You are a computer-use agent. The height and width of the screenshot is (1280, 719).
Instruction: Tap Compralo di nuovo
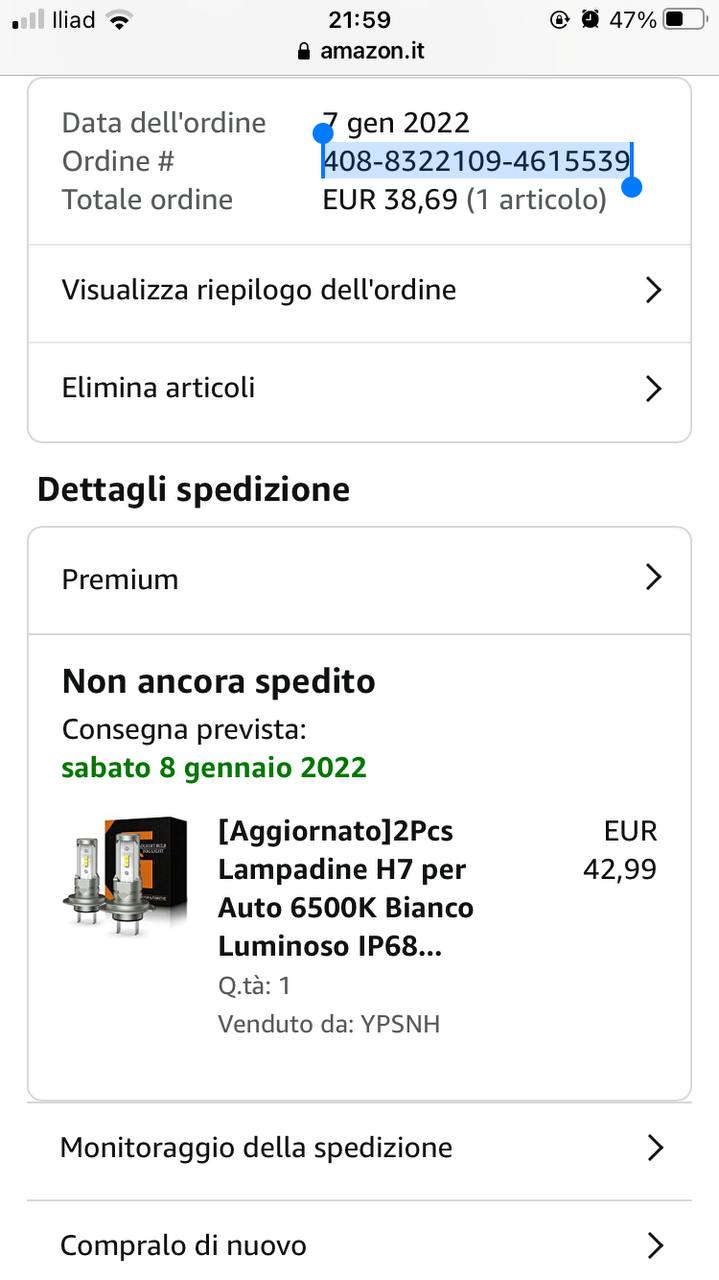tap(359, 1246)
